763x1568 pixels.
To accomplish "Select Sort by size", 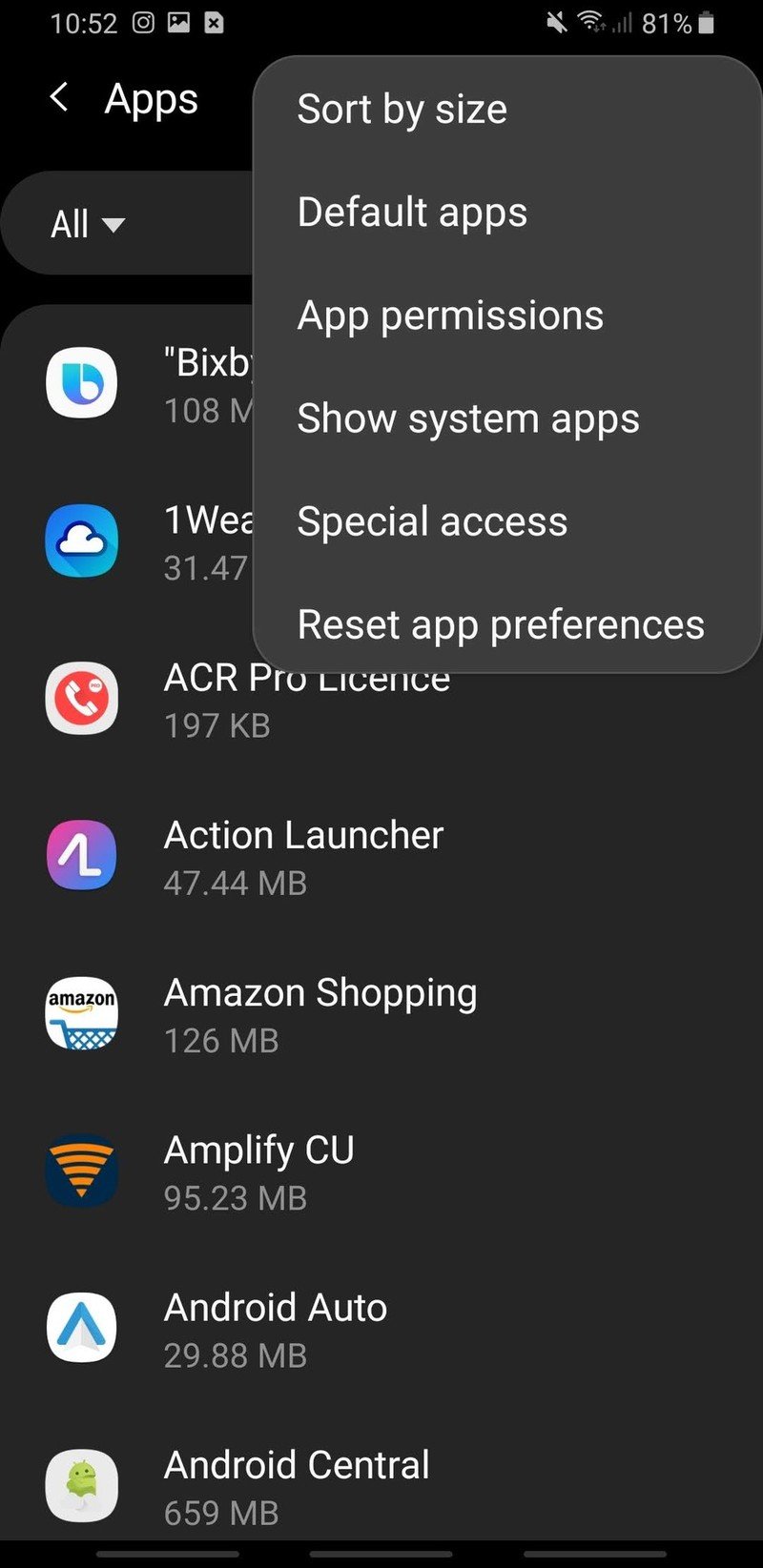I will click(506, 109).
